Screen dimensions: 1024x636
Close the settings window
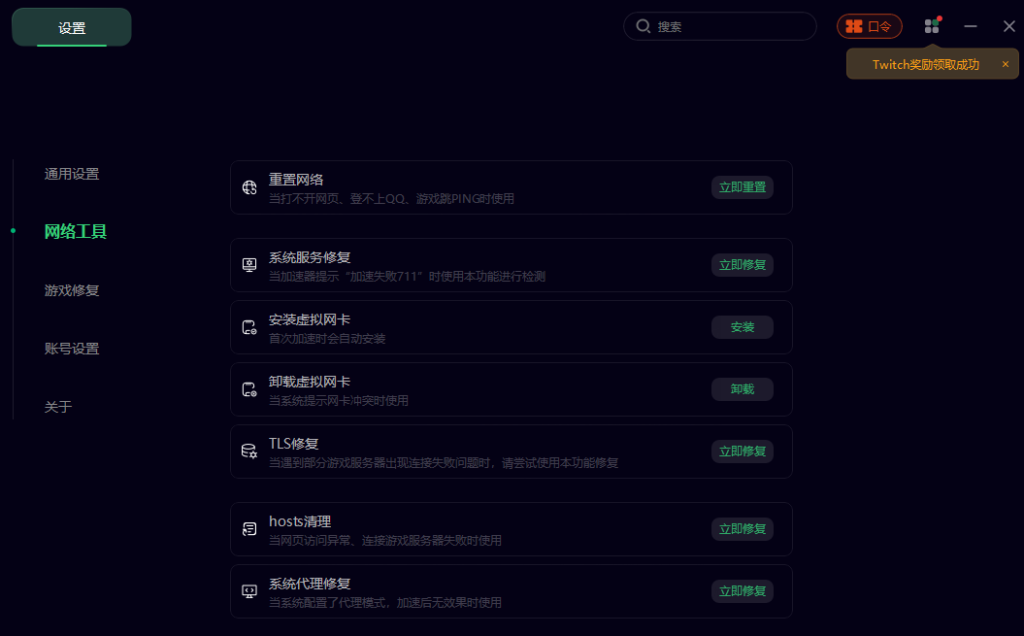point(1009,27)
